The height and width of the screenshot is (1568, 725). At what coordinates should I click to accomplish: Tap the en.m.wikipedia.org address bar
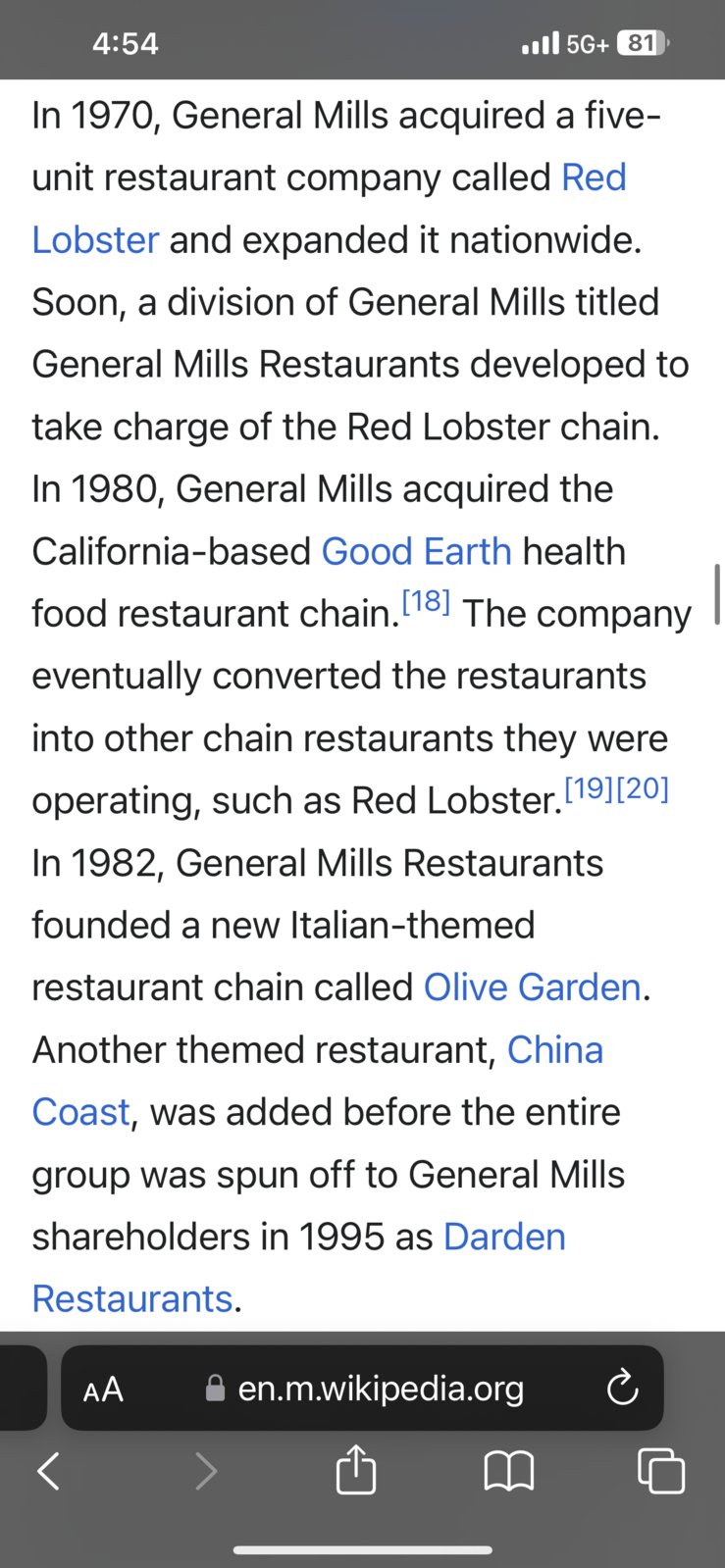click(381, 1389)
